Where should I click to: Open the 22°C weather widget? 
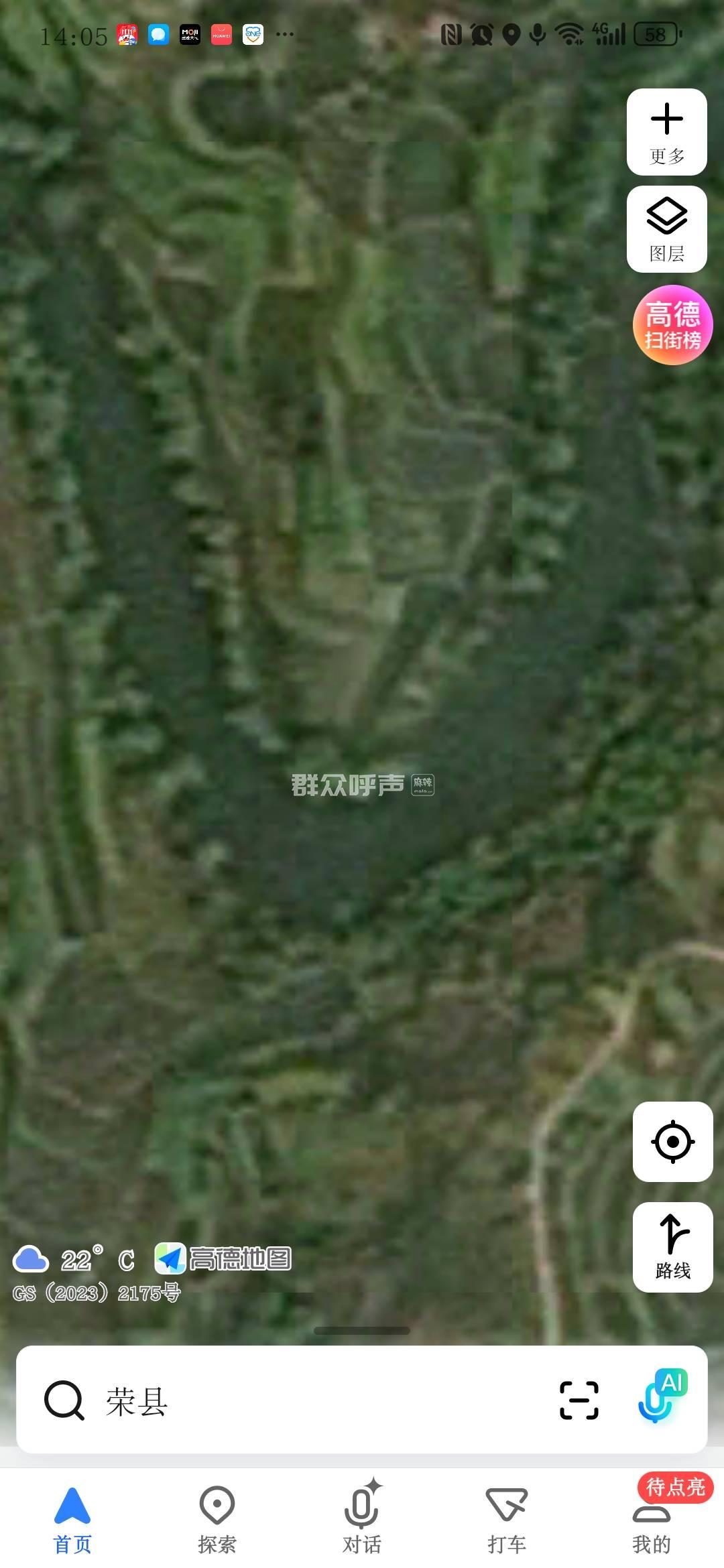click(x=74, y=1260)
